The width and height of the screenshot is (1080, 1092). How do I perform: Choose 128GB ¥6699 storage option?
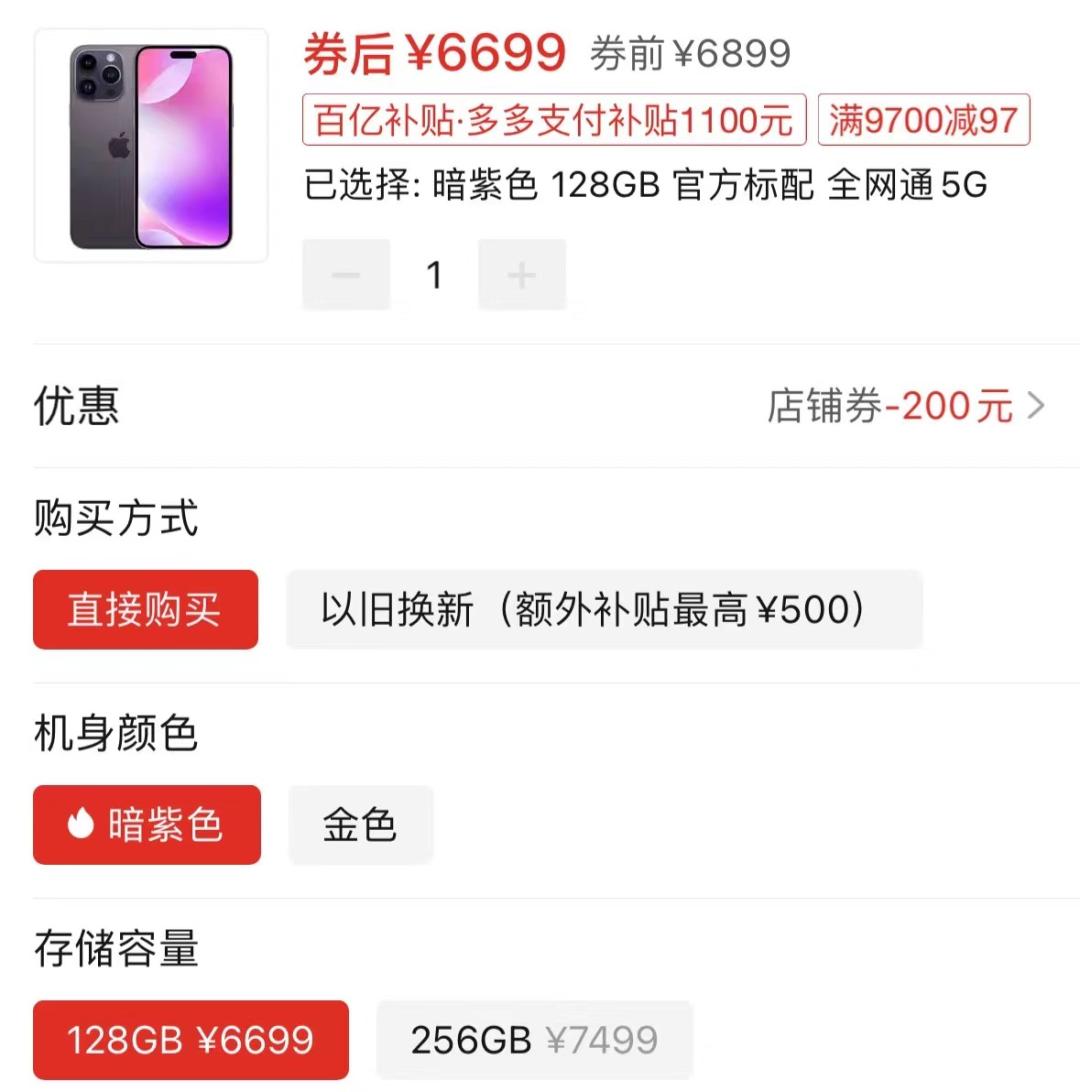pyautogui.click(x=190, y=1040)
